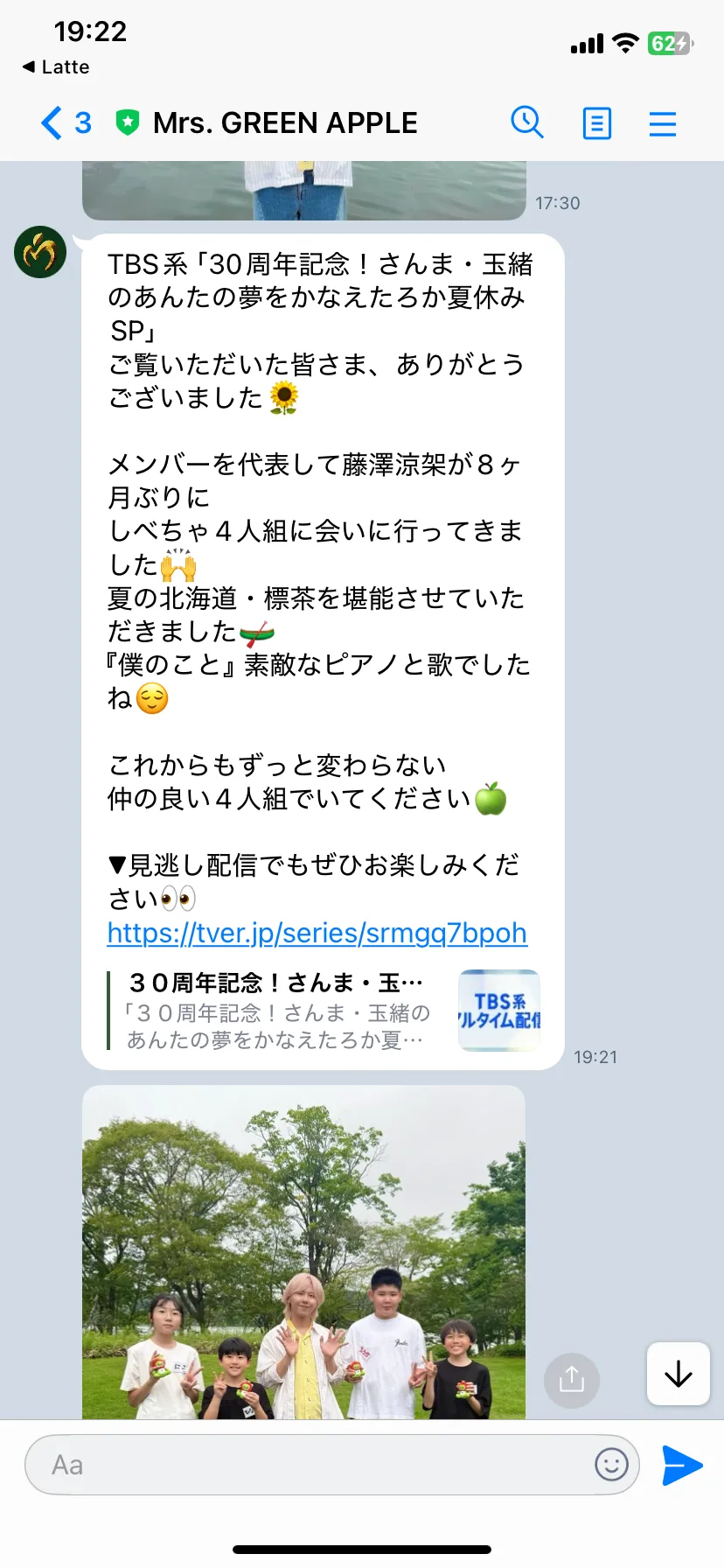
Task: Open the TBS link preview card
Action: (x=324, y=1011)
